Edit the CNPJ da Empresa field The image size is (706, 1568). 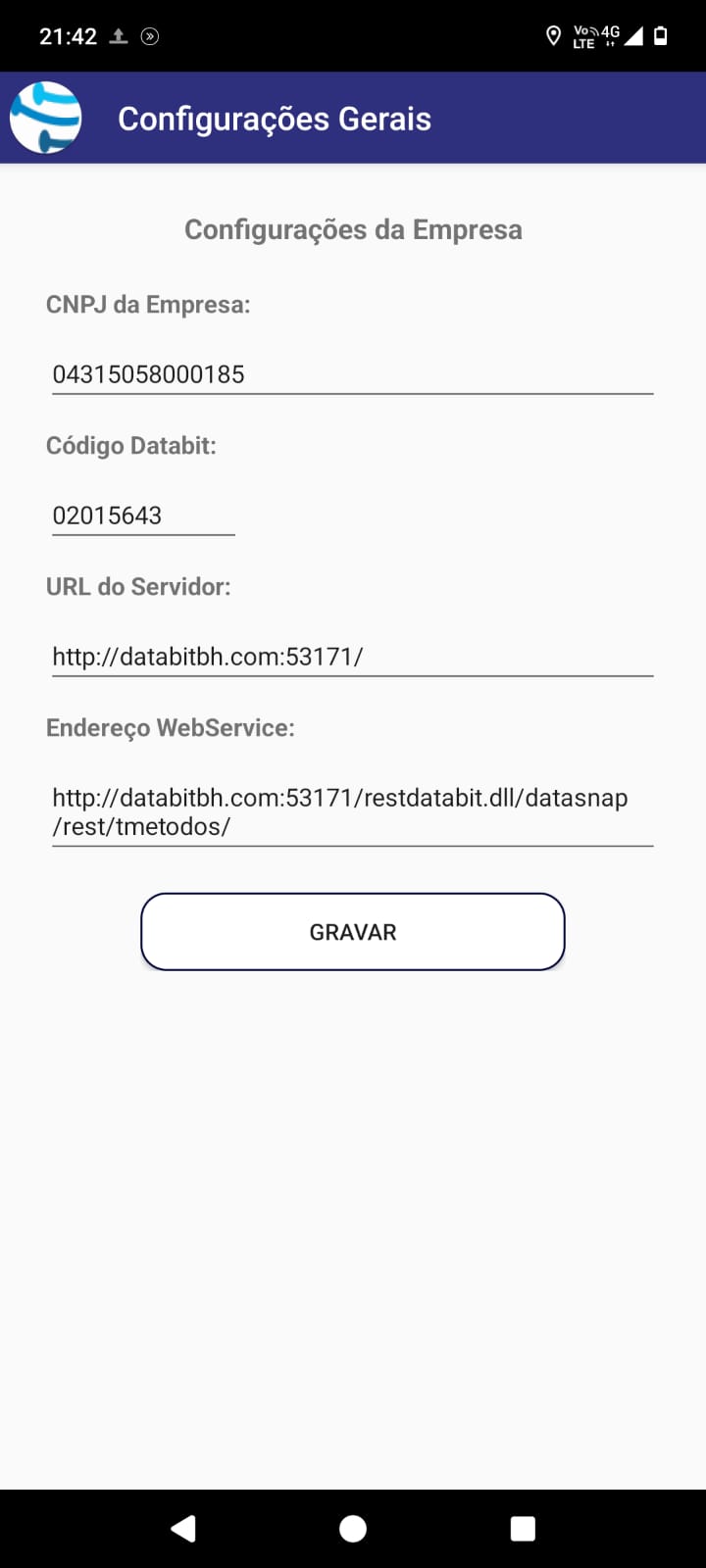[x=352, y=374]
